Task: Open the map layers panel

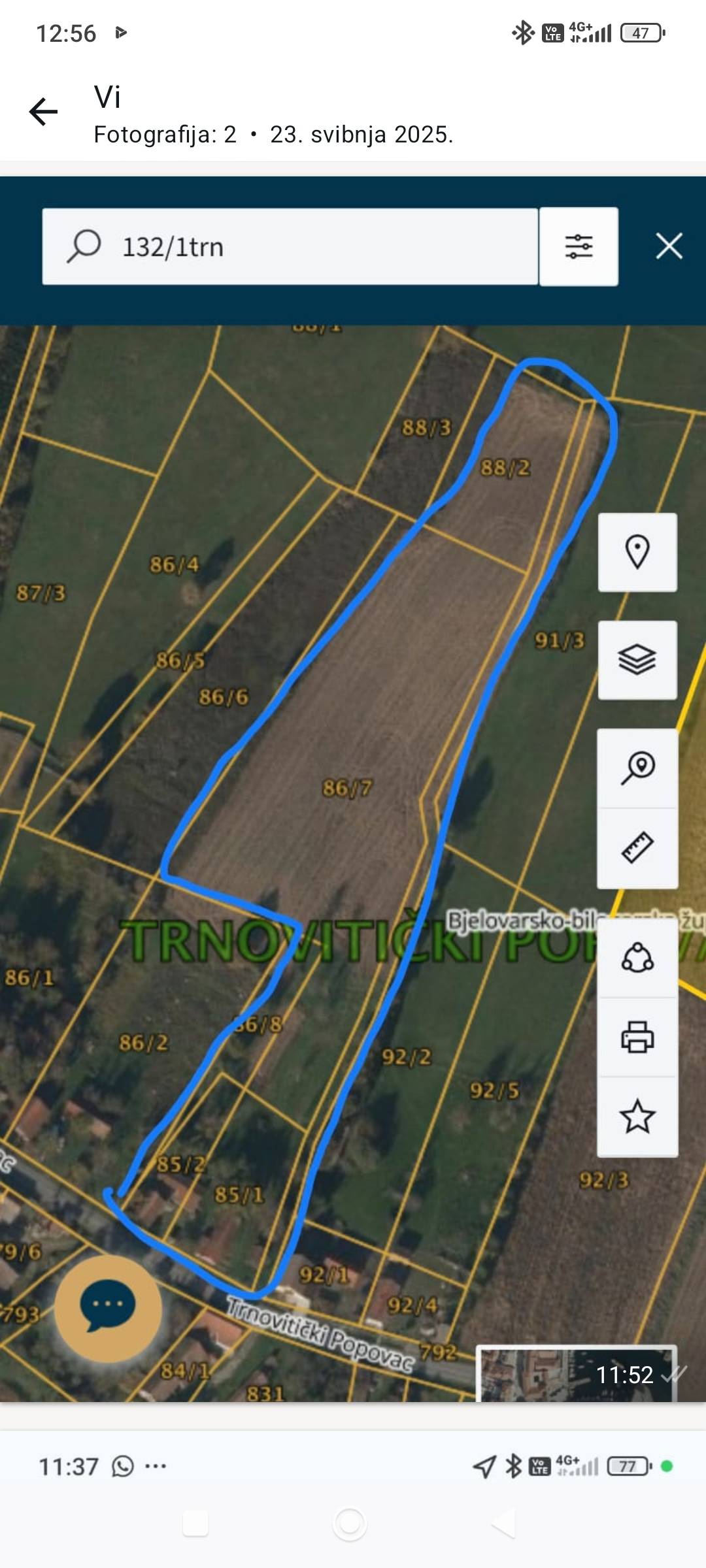Action: pos(637,659)
